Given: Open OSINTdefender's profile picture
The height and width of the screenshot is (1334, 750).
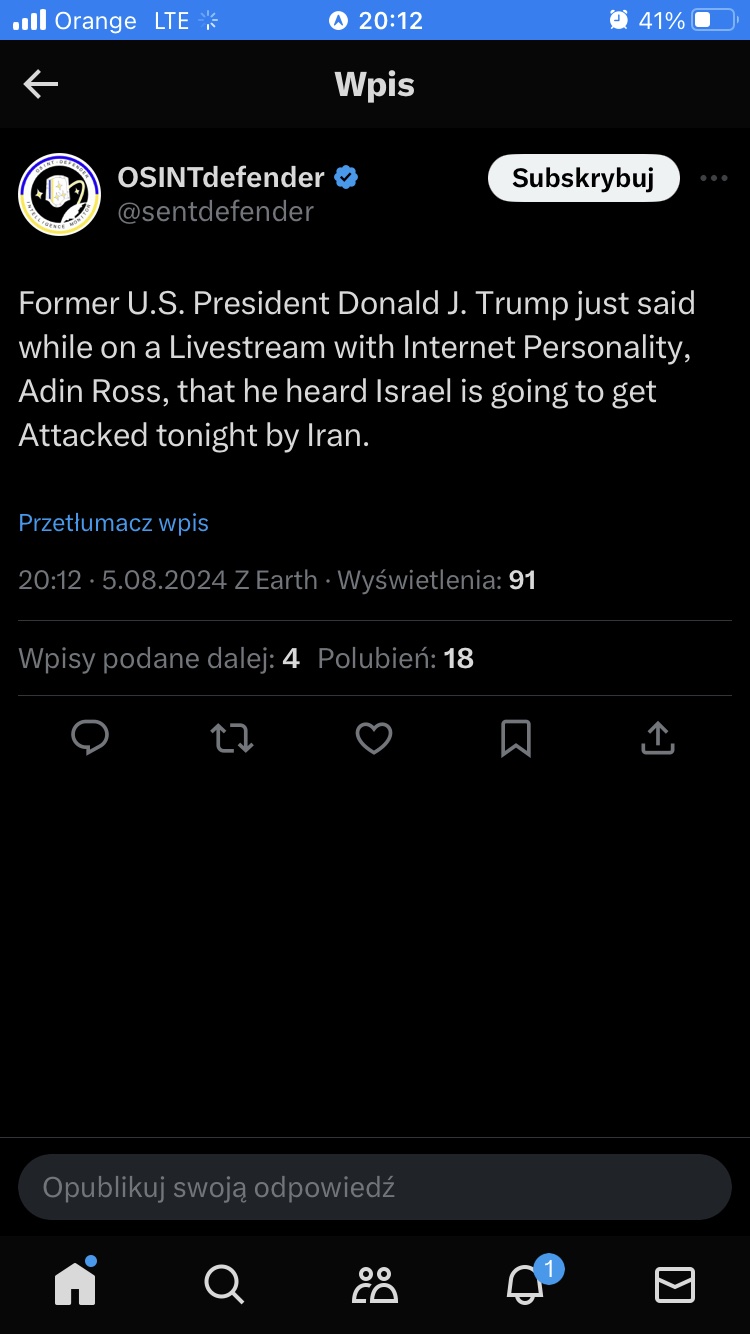Looking at the screenshot, I should click(x=60, y=195).
